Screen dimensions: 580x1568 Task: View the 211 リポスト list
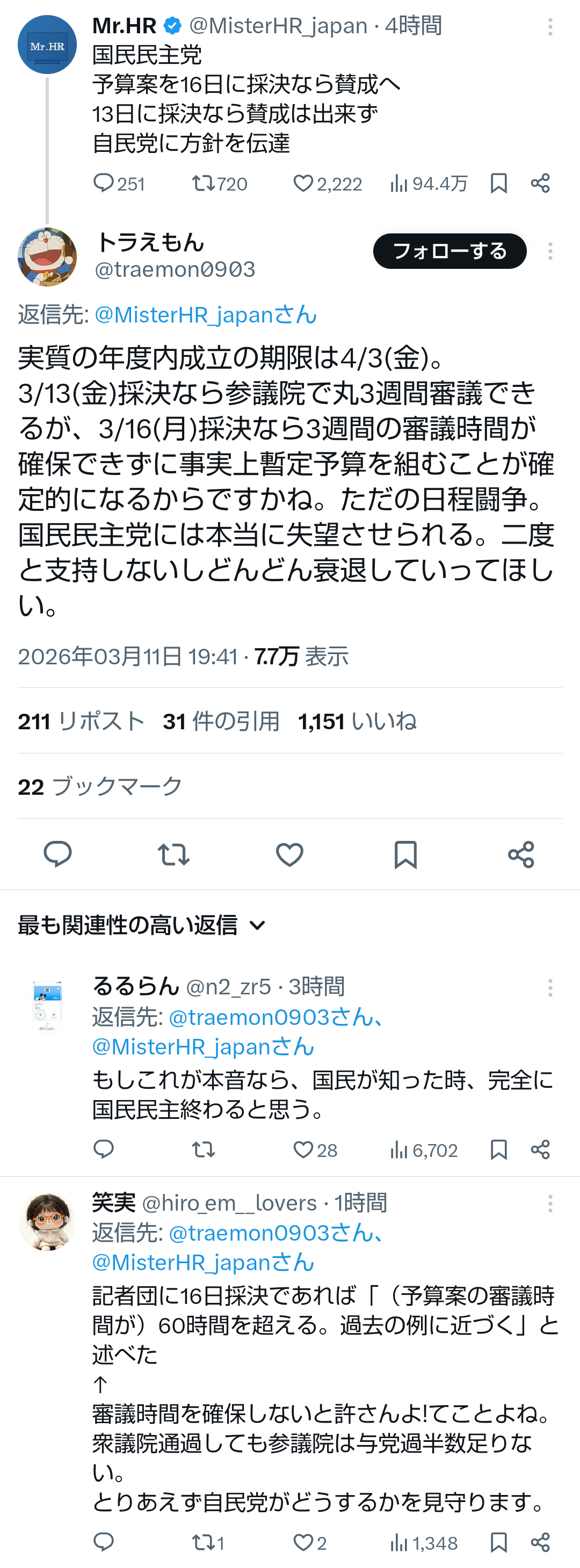coord(81,721)
